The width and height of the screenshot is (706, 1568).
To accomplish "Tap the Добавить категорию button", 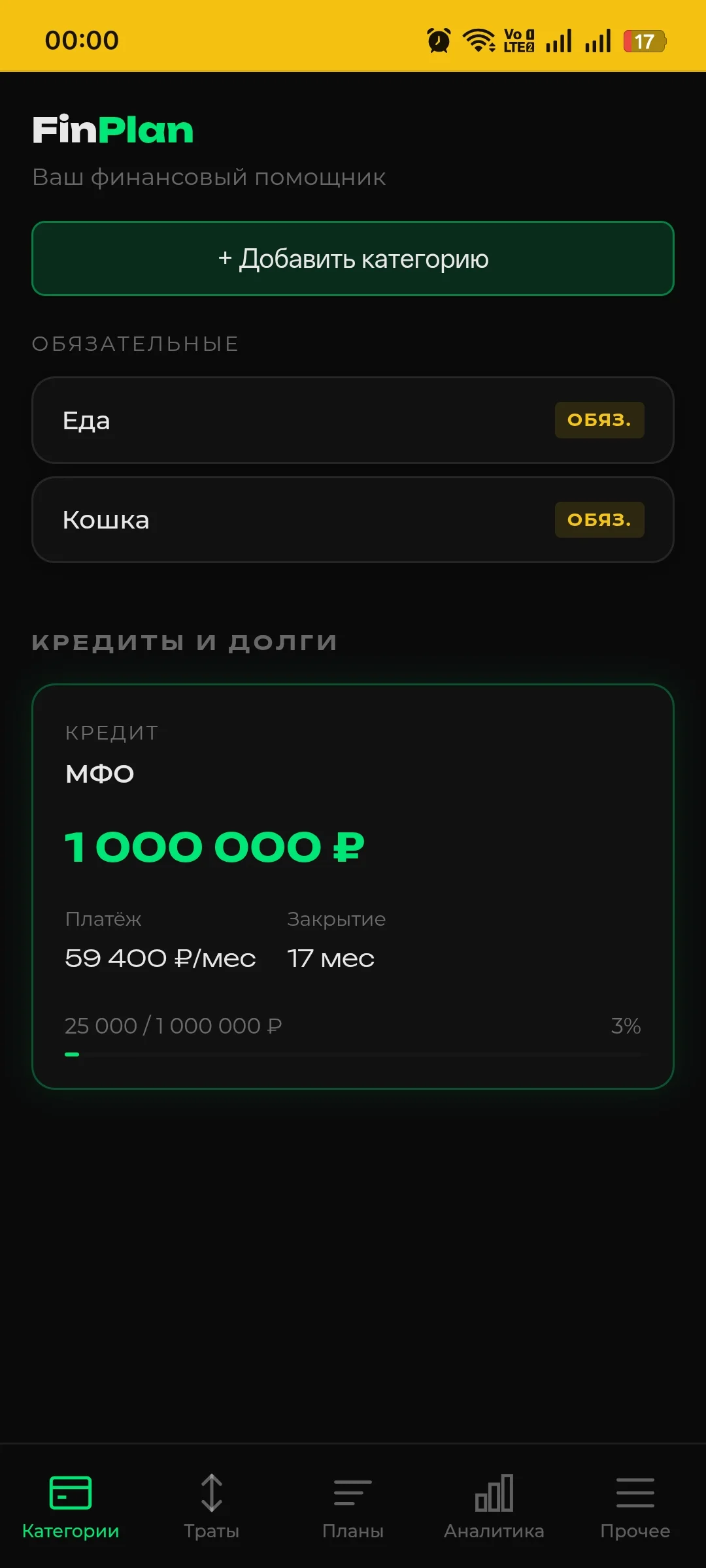I will [353, 259].
